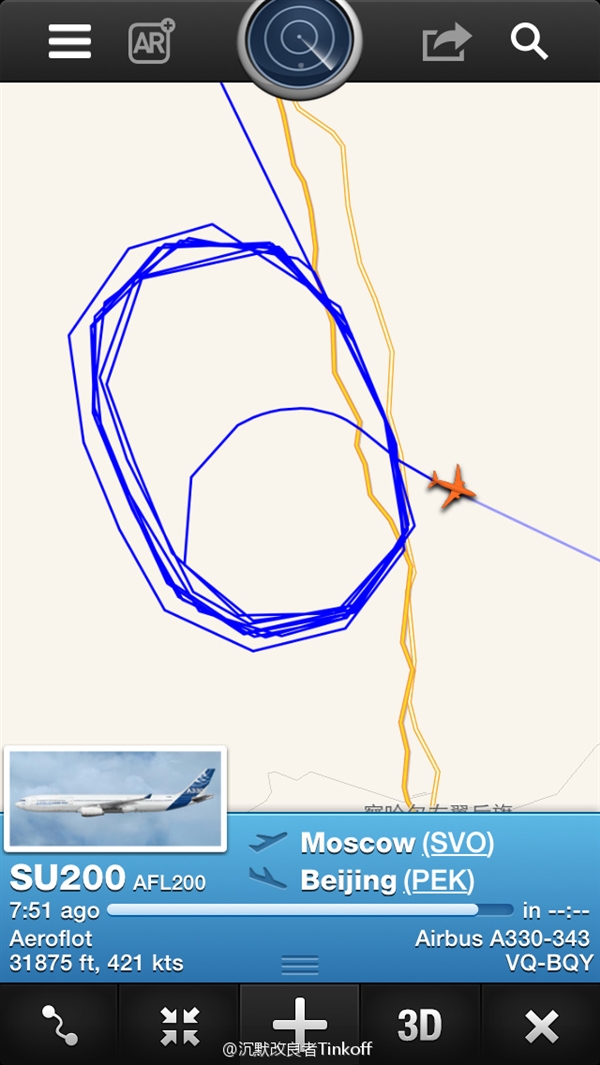The image size is (600, 1065).
Task: Open the Moscow SVO airport link
Action: tap(458, 843)
